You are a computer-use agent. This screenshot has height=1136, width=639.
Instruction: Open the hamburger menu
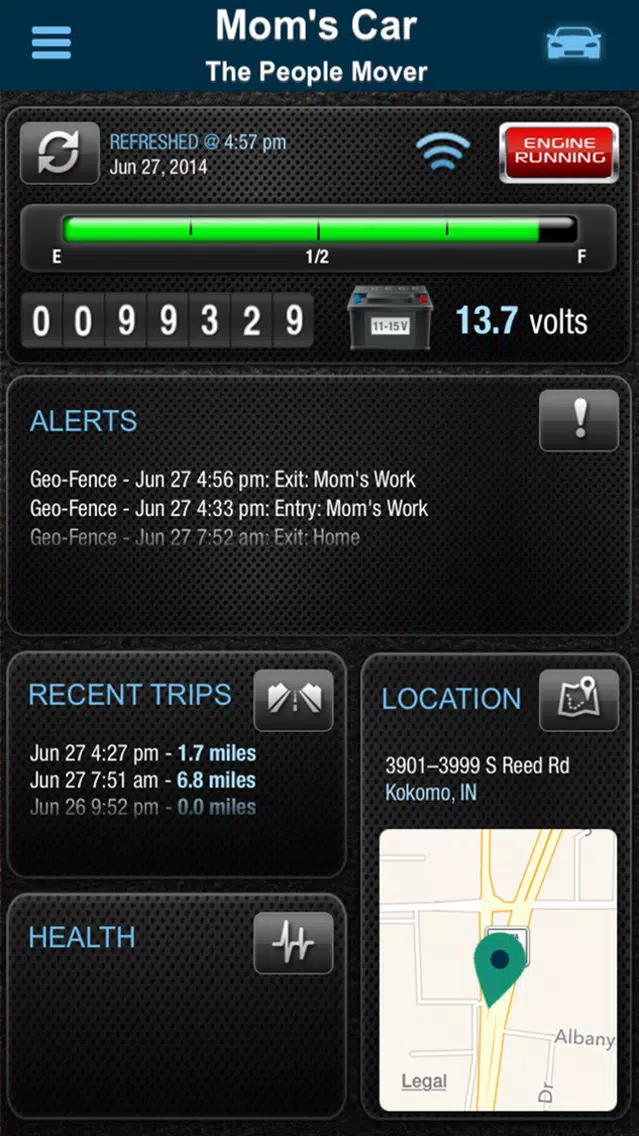point(51,43)
